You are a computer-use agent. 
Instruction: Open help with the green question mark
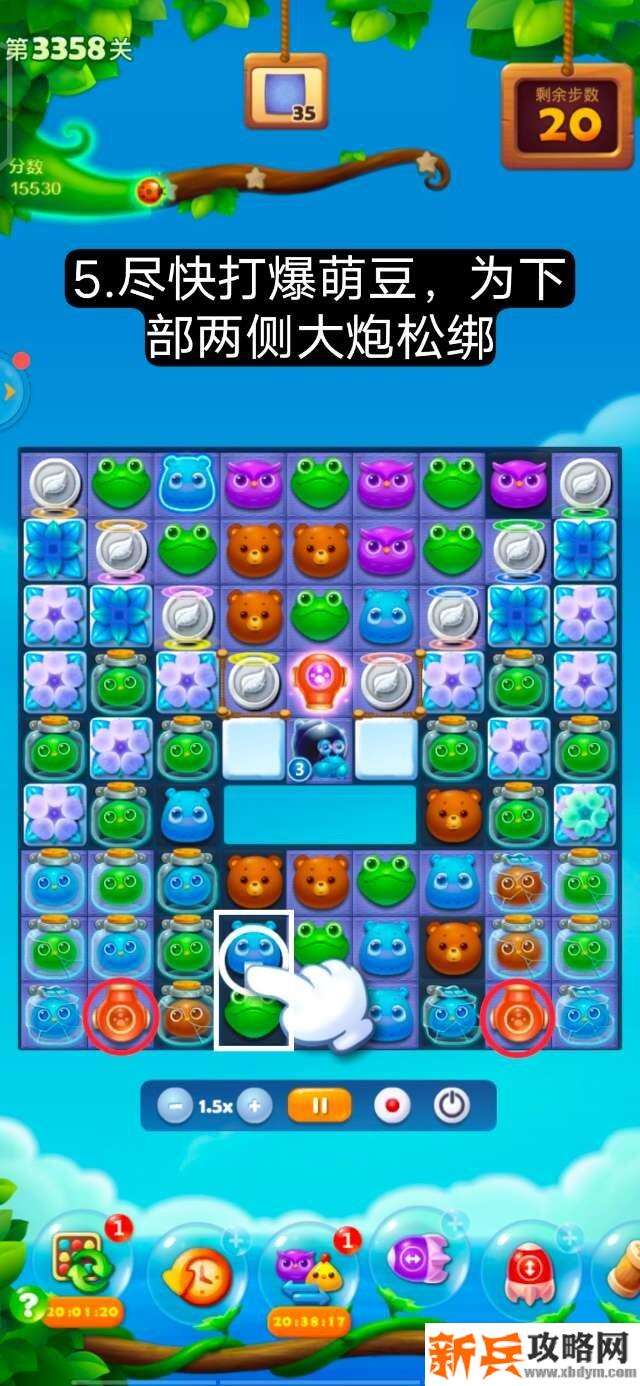point(23,1304)
